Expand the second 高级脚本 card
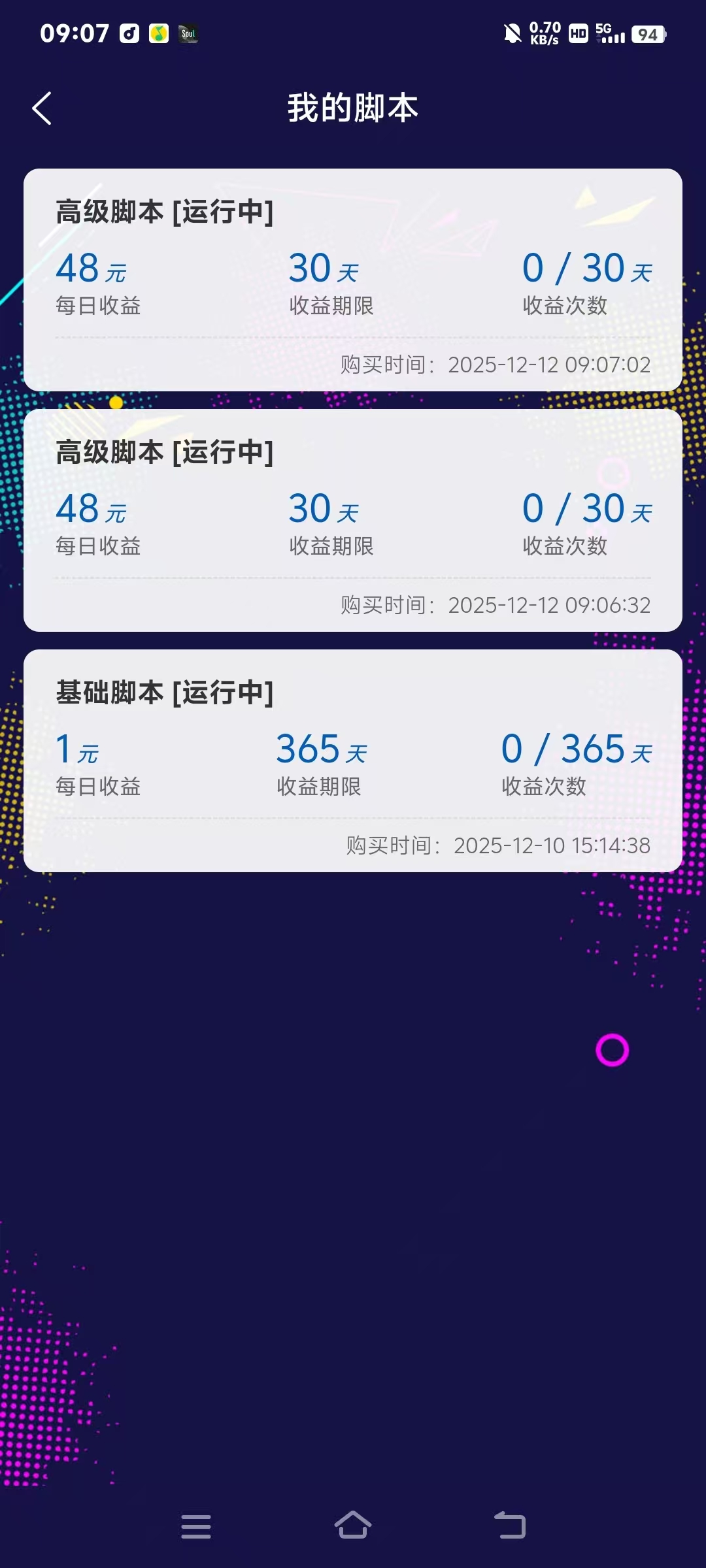This screenshot has height=1568, width=706. [x=353, y=519]
